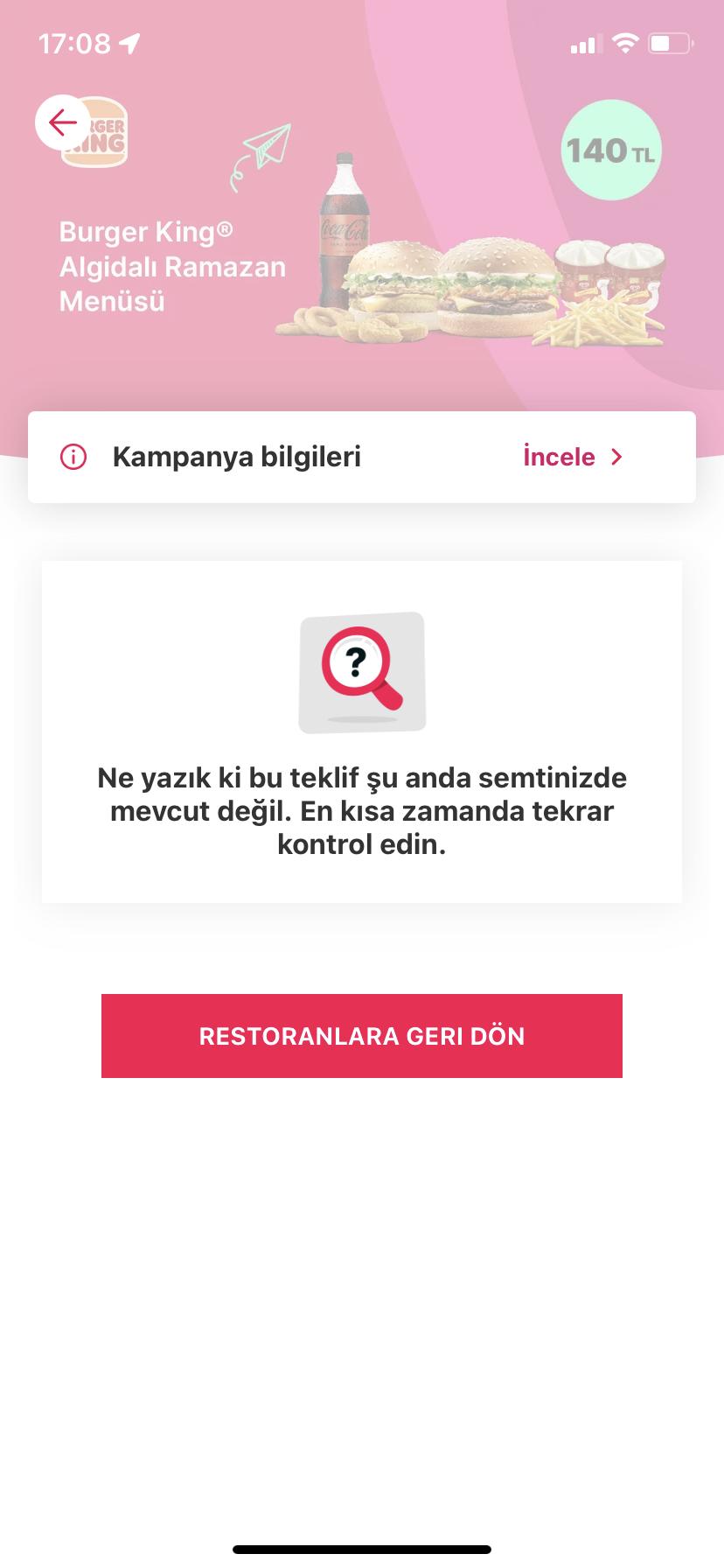Select the Kampanya bilgileri row
The width and height of the screenshot is (724, 1568).
238,456
